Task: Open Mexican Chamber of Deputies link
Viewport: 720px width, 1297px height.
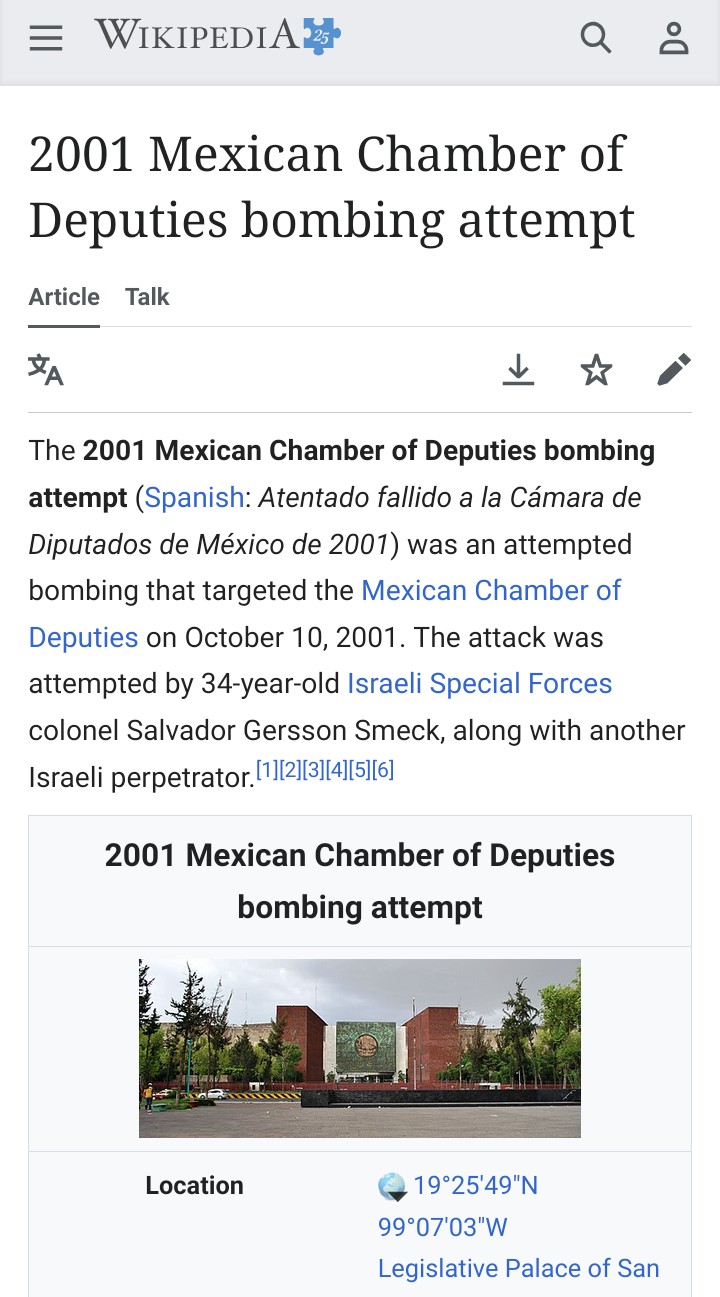Action: pos(325,614)
